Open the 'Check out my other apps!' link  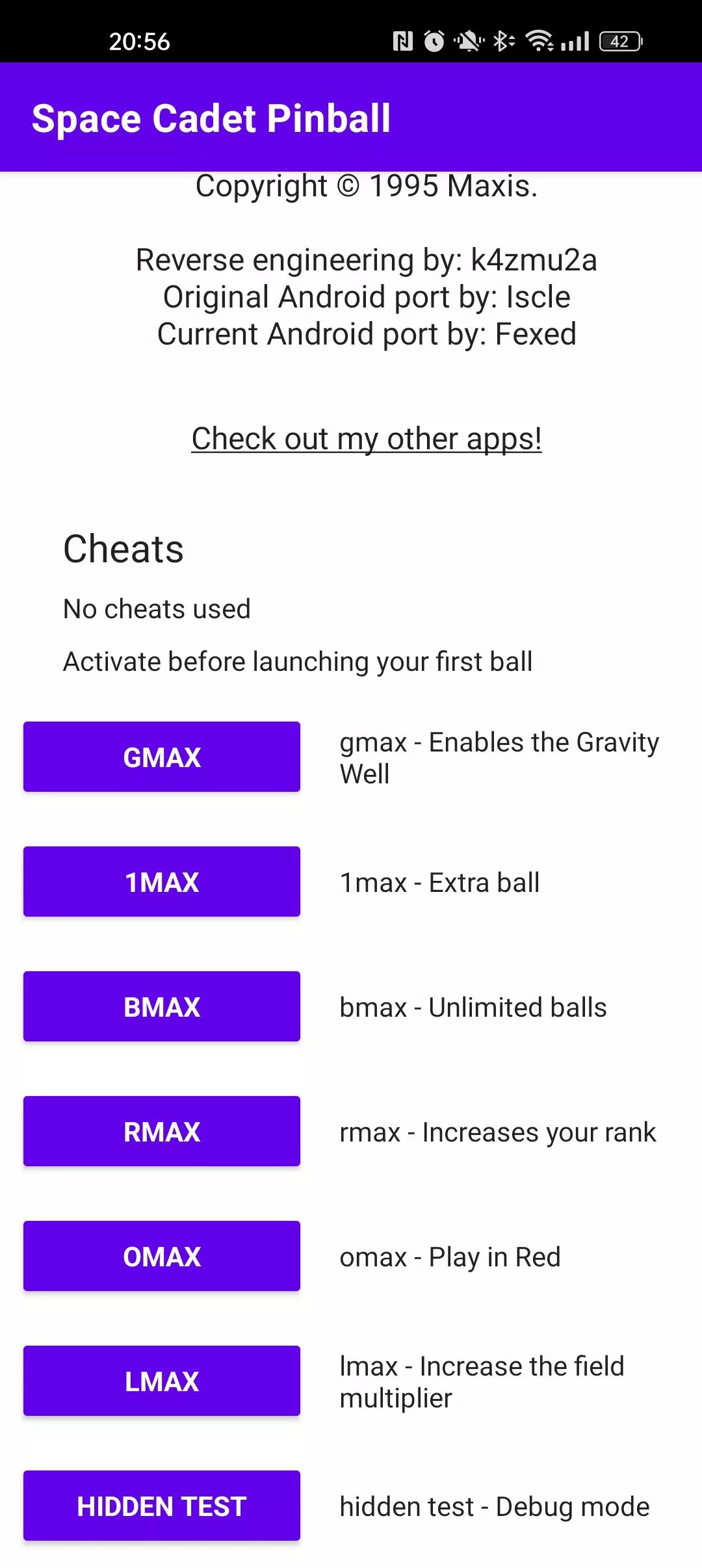367,439
